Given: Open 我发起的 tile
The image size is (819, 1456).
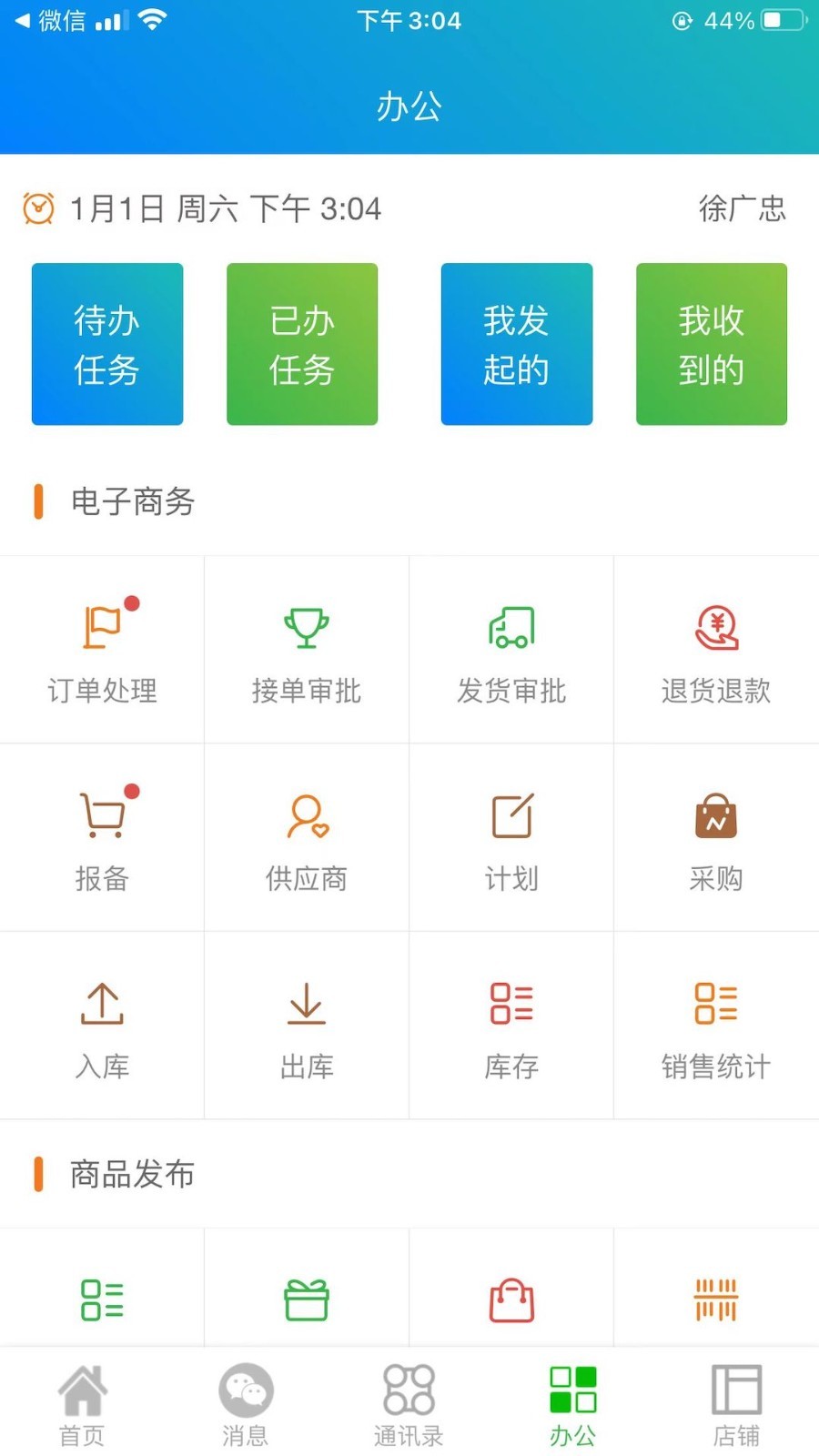Looking at the screenshot, I should 517,344.
